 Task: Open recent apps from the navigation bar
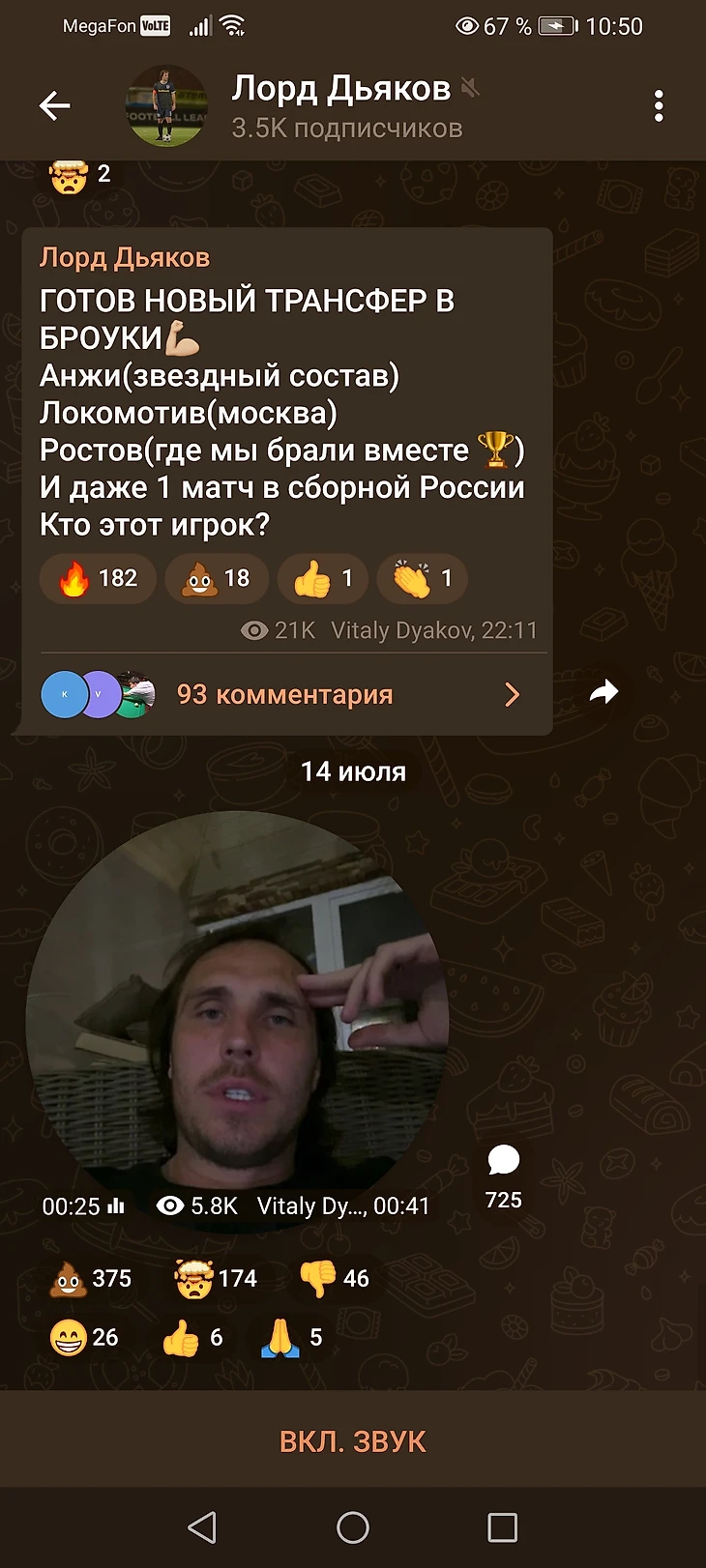502,1527
